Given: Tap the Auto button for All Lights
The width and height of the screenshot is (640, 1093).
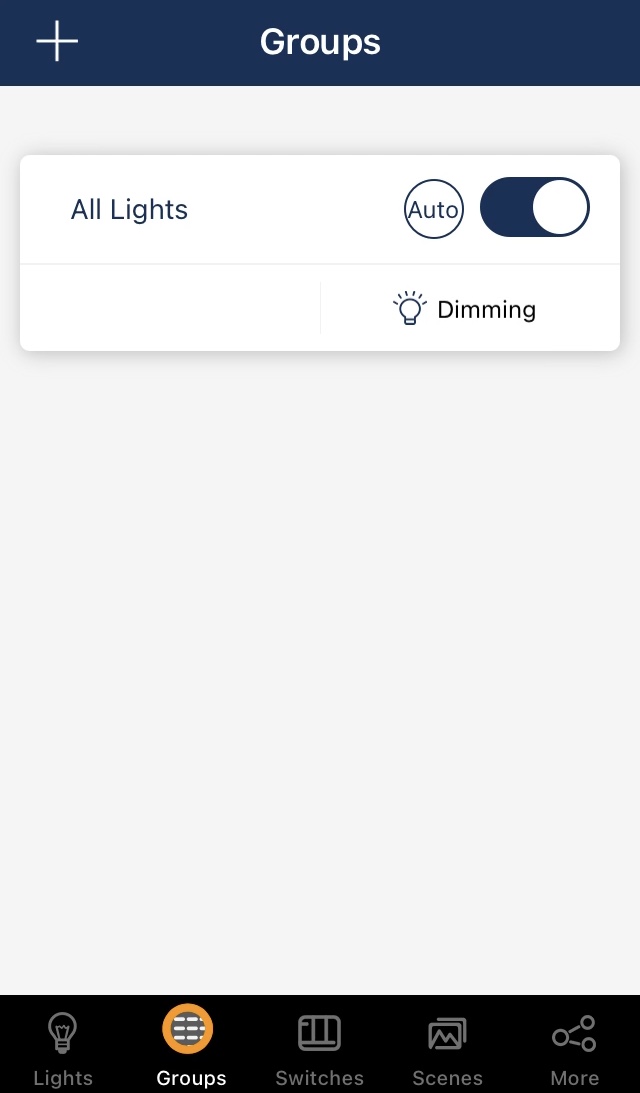Looking at the screenshot, I should tap(434, 209).
